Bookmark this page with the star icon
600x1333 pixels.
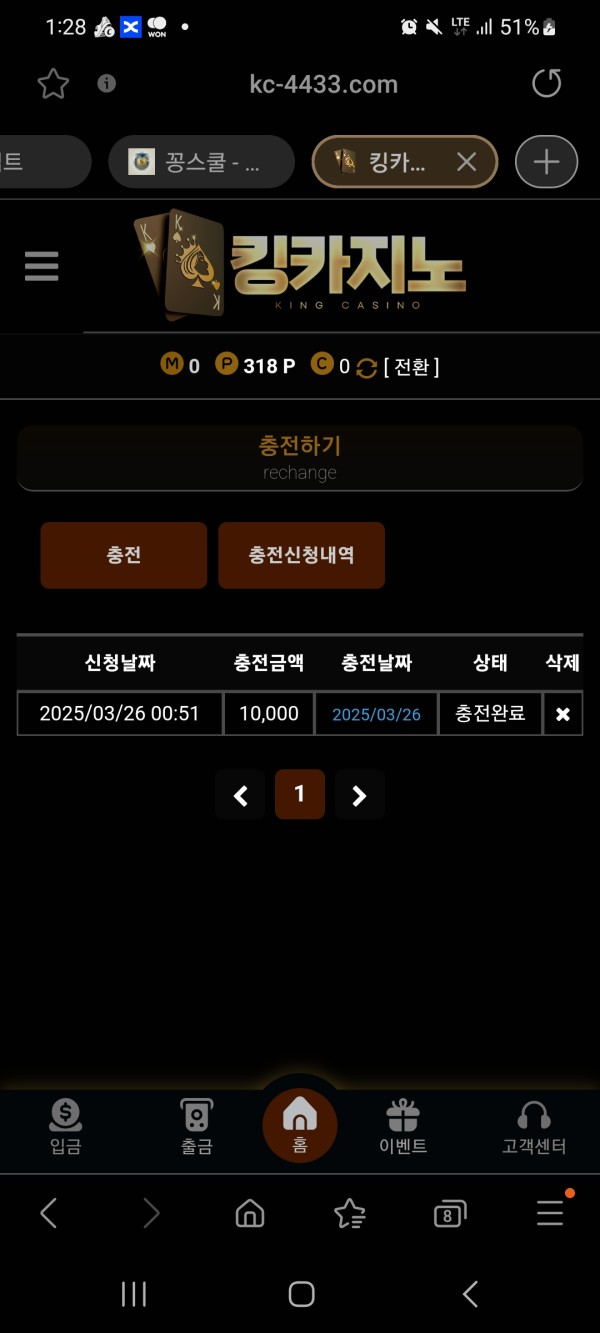pos(53,84)
